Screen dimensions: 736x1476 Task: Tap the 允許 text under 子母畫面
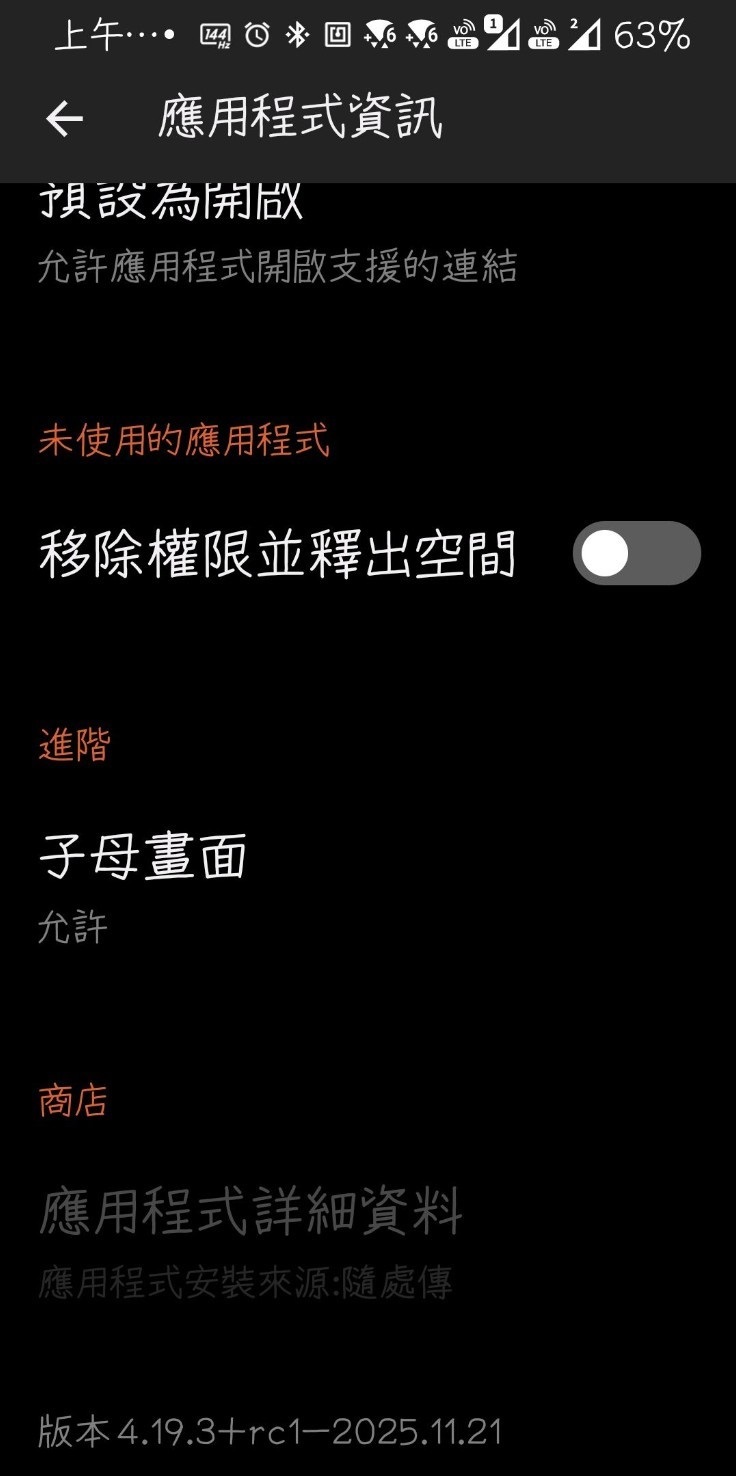point(72,927)
